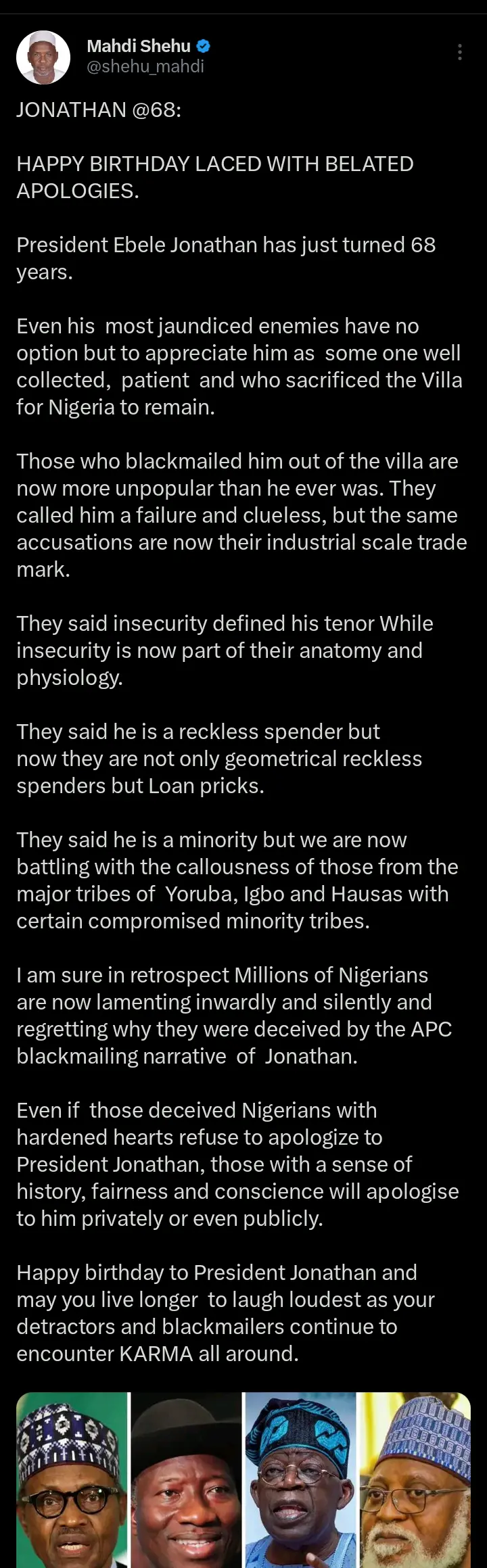Open the second attached photo with black hat
Image resolution: width=487 pixels, height=1568 pixels.
(185, 1481)
